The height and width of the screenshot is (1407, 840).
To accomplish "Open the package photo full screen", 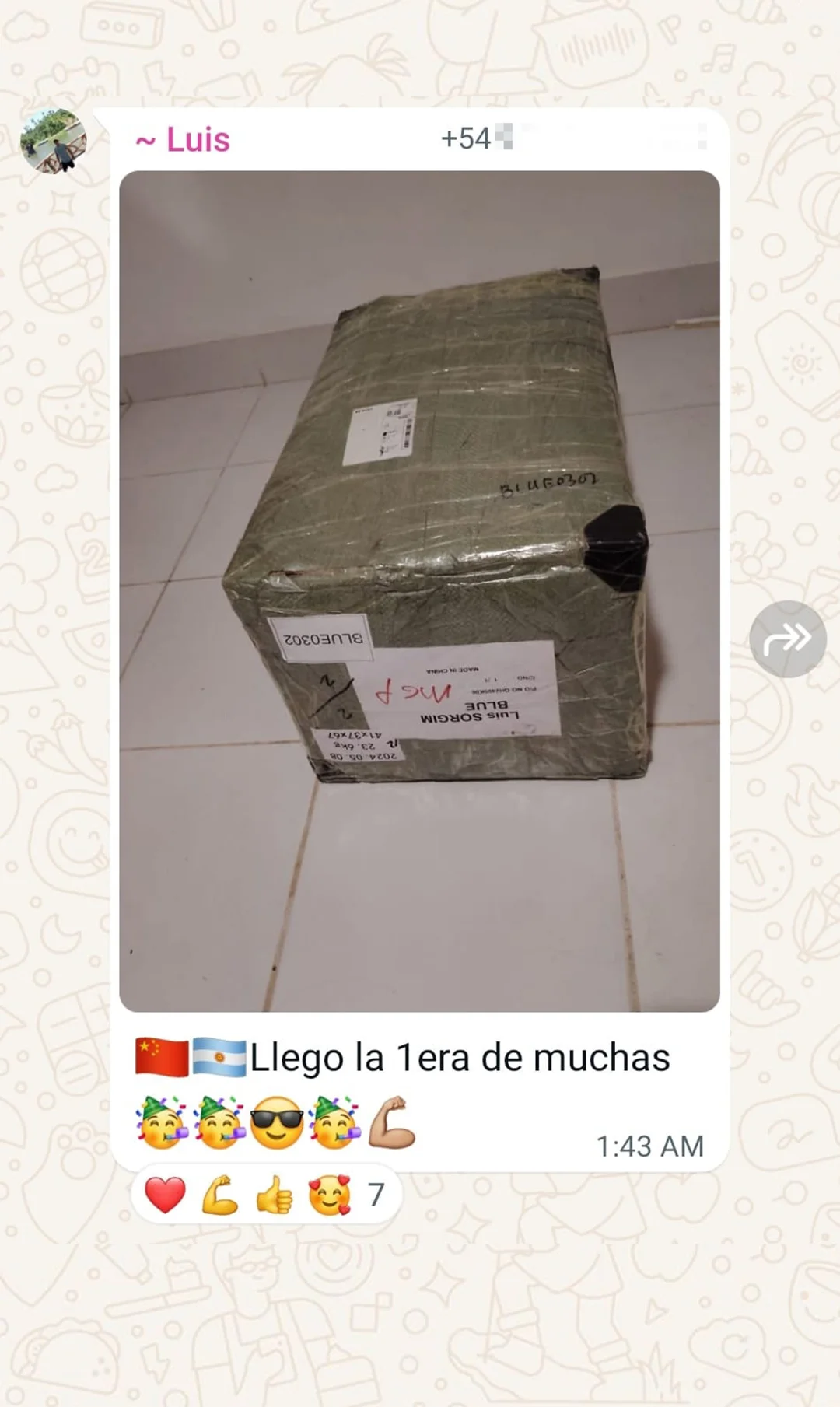I will click(419, 591).
